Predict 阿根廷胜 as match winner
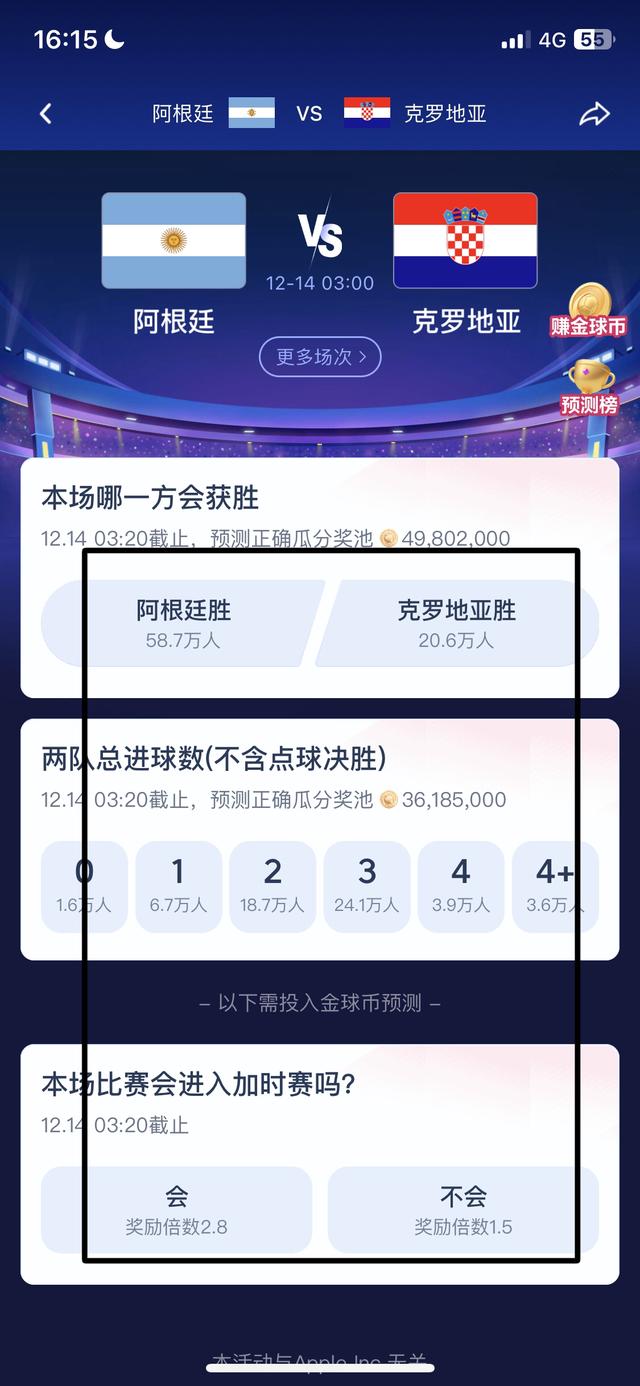The width and height of the screenshot is (640, 1386). [183, 623]
